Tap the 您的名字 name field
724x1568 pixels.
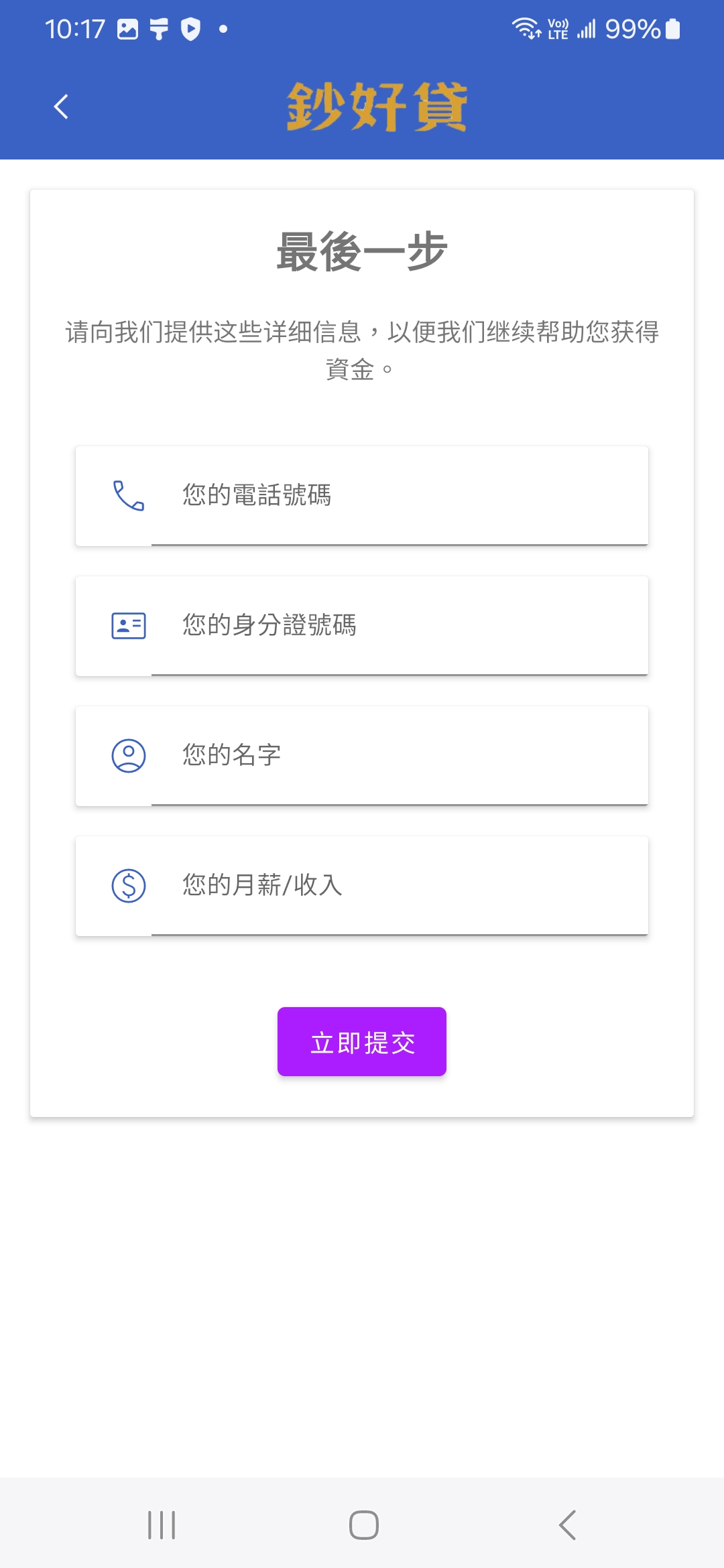399,755
